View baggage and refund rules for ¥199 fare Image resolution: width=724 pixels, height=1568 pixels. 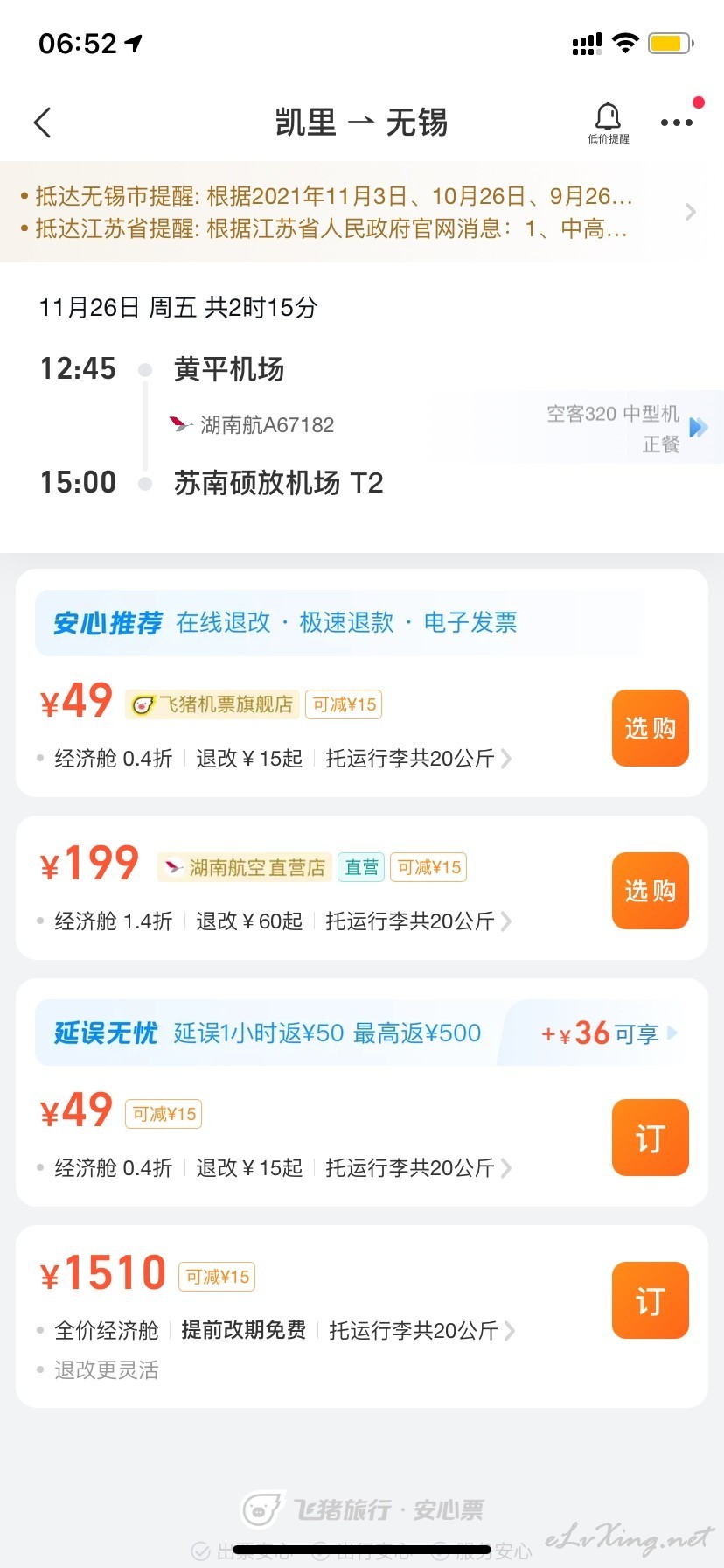click(x=275, y=921)
